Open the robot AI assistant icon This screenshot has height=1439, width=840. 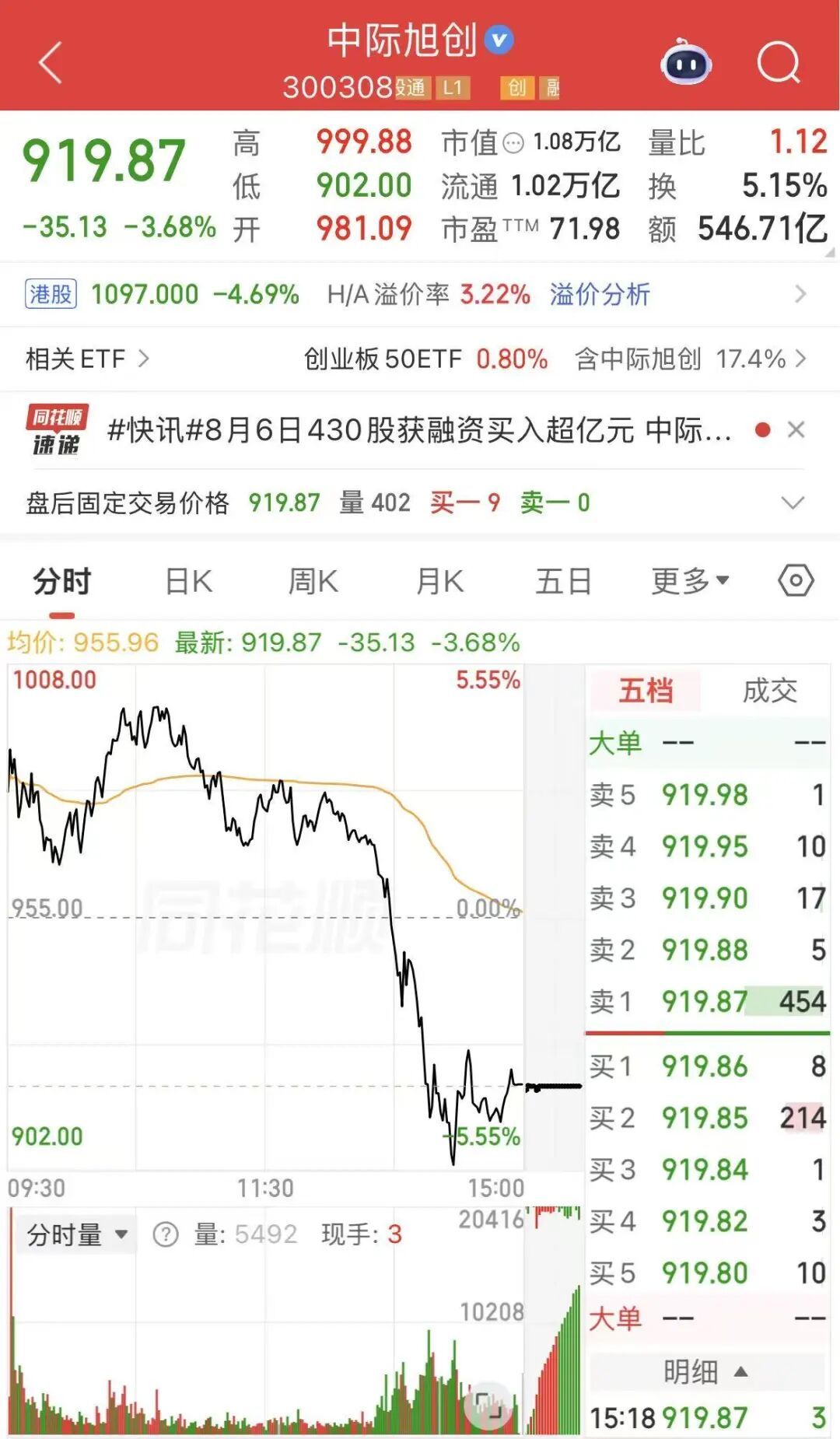686,61
